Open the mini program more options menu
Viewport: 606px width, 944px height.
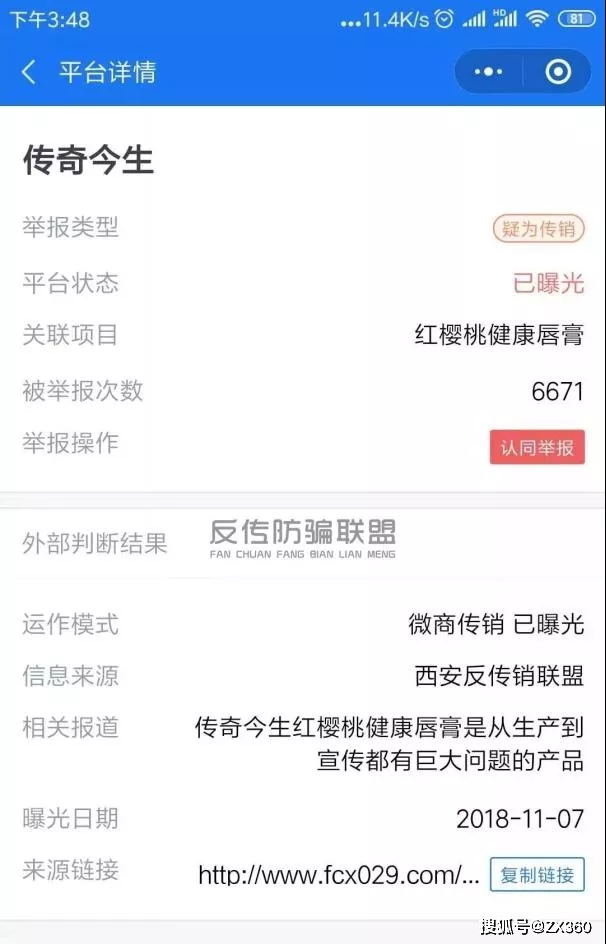click(x=488, y=72)
